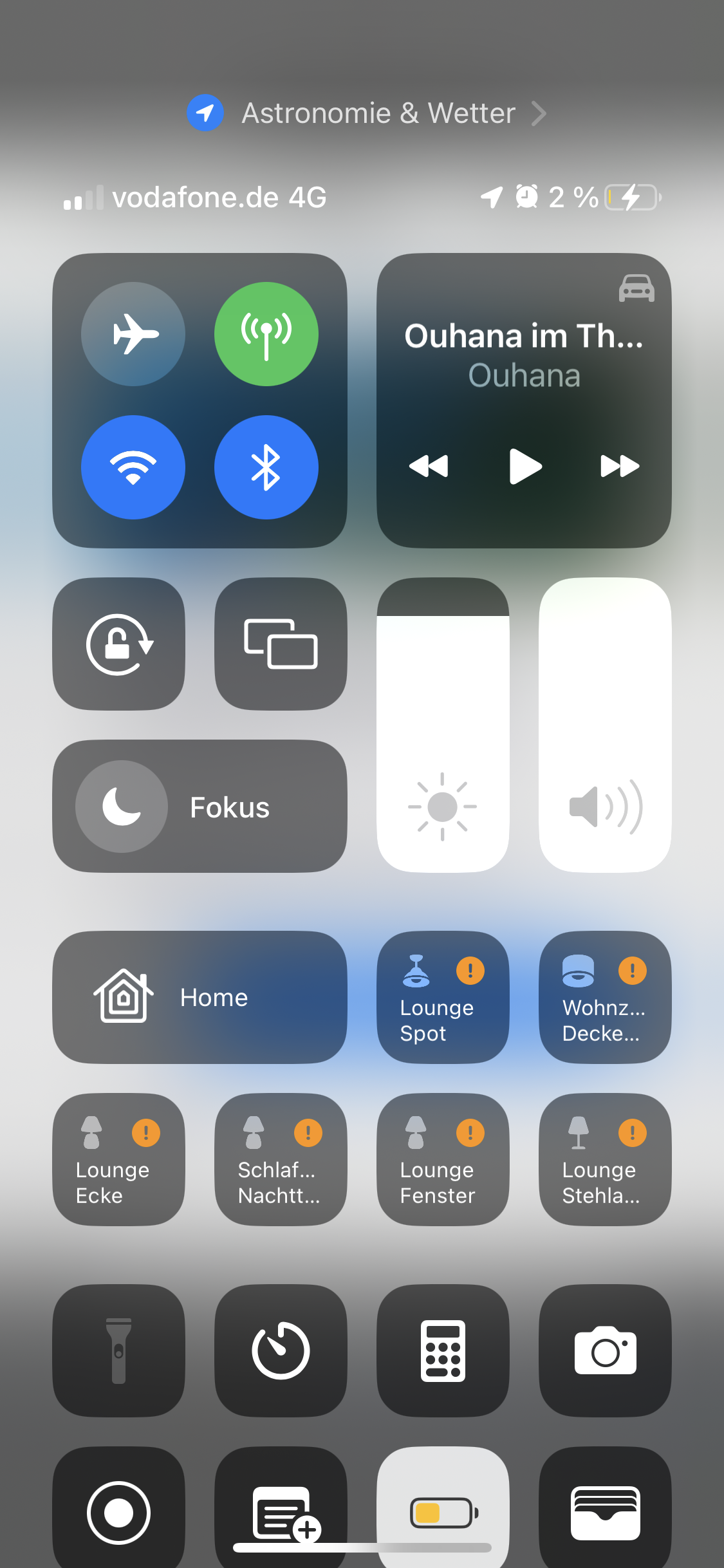Toggle the rotation lock

(119, 644)
